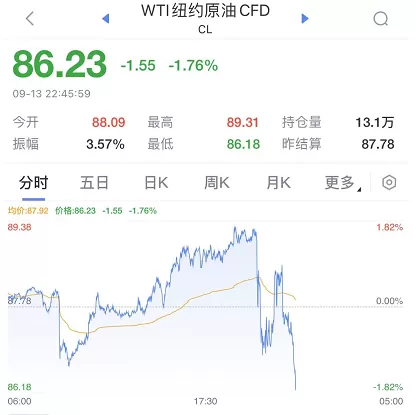
Task: Go back using the top-left arrow
Action: pyautogui.click(x=30, y=18)
